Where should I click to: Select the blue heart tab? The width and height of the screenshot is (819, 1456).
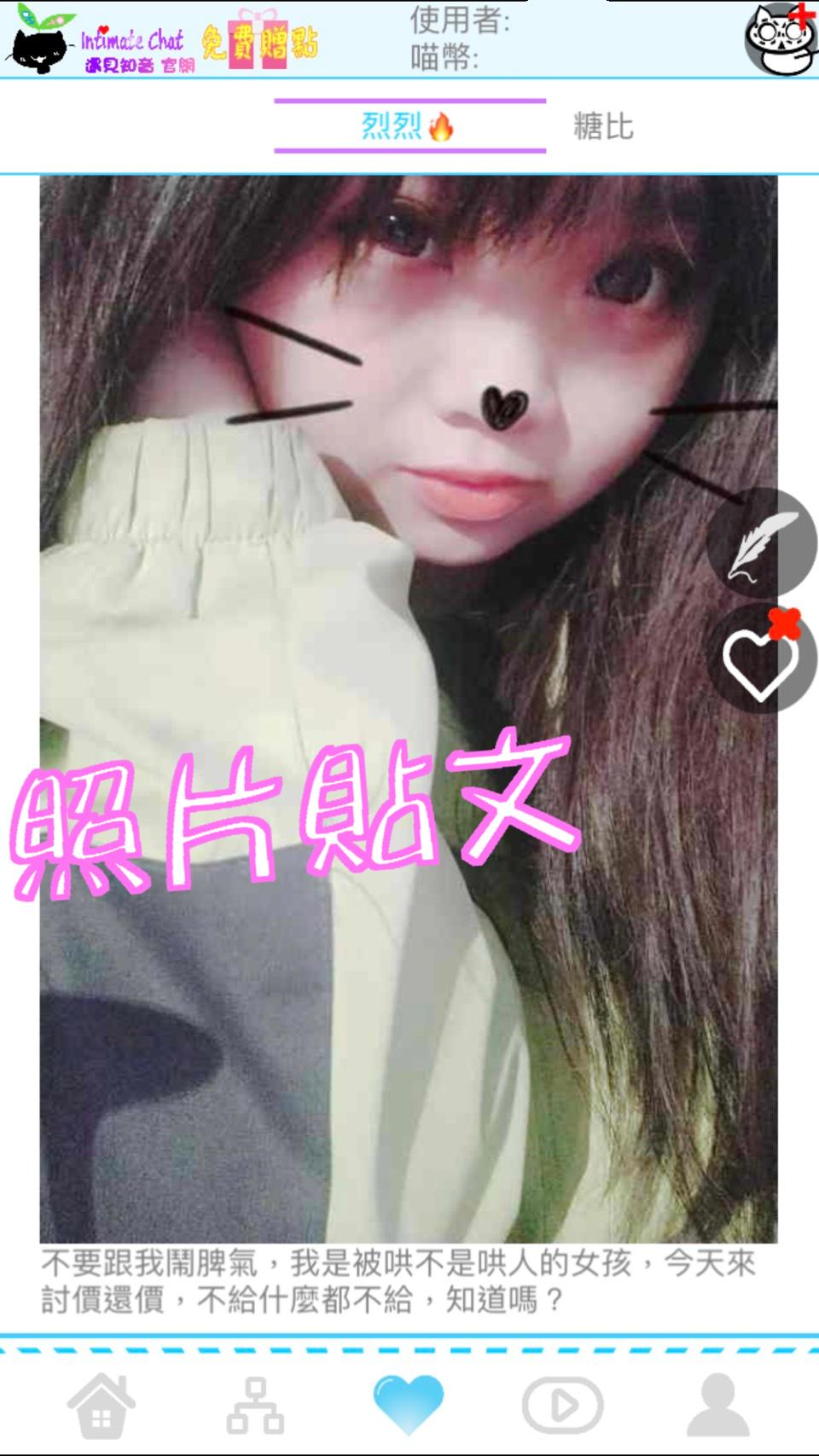pos(409,1403)
